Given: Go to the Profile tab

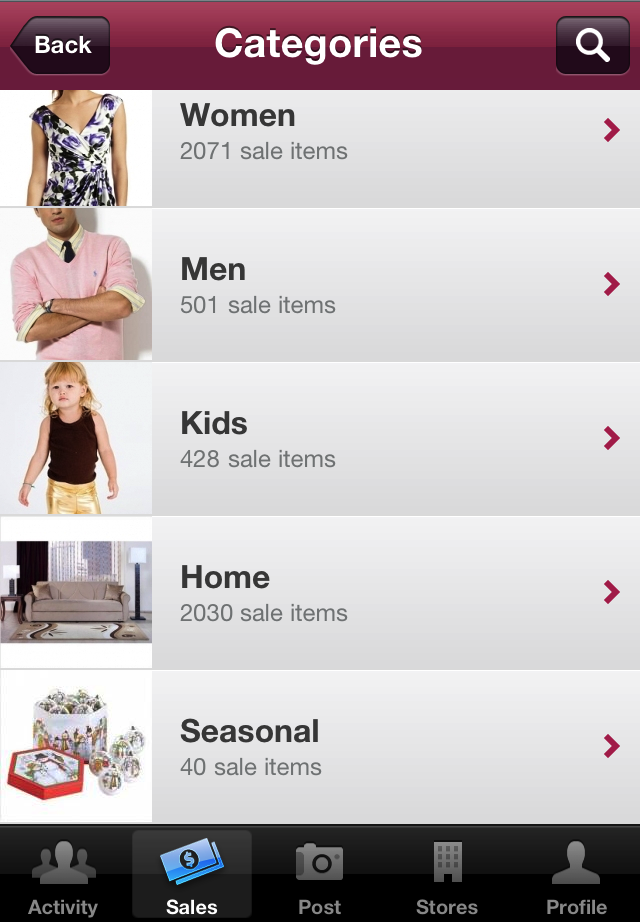Looking at the screenshot, I should 576,877.
